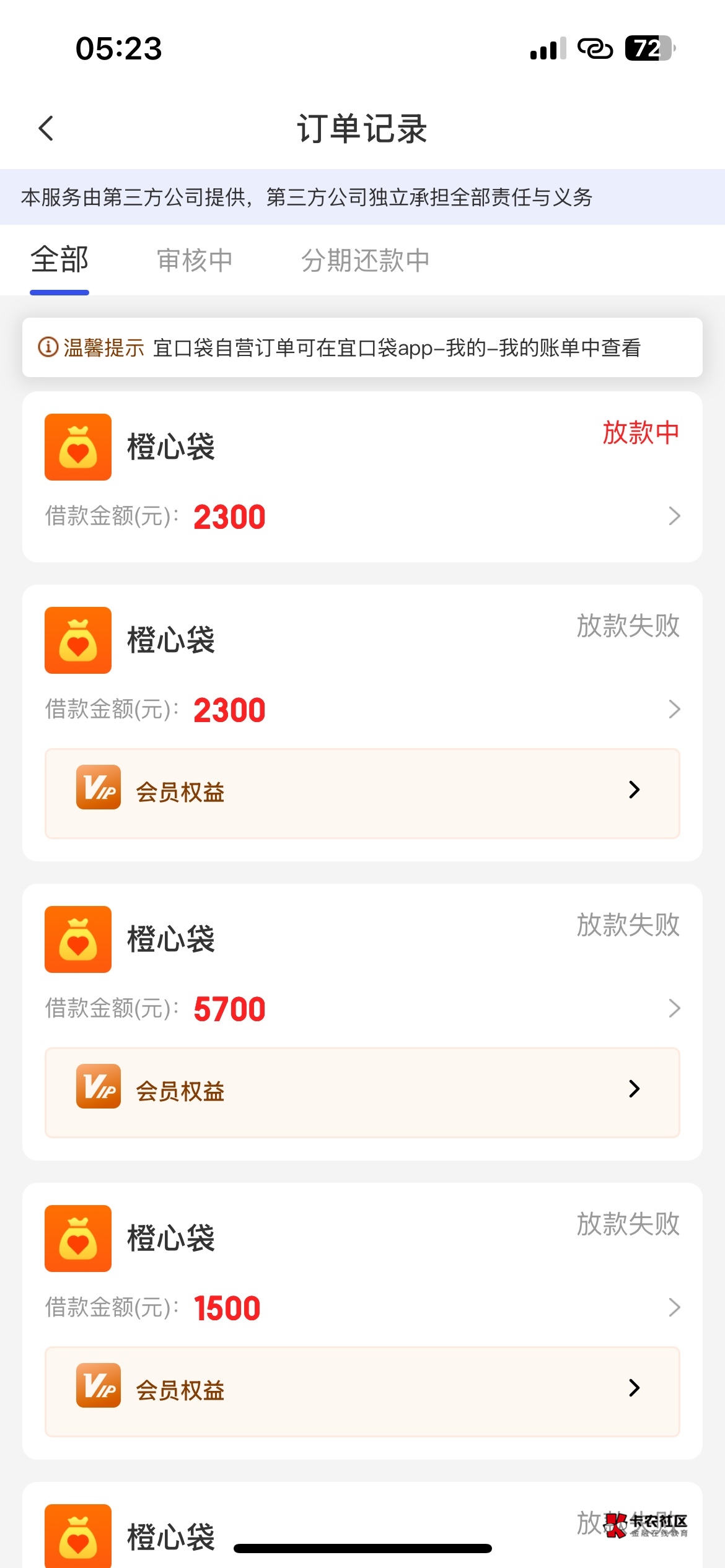Open 会员权益 under the 1500 order

coord(362,1392)
